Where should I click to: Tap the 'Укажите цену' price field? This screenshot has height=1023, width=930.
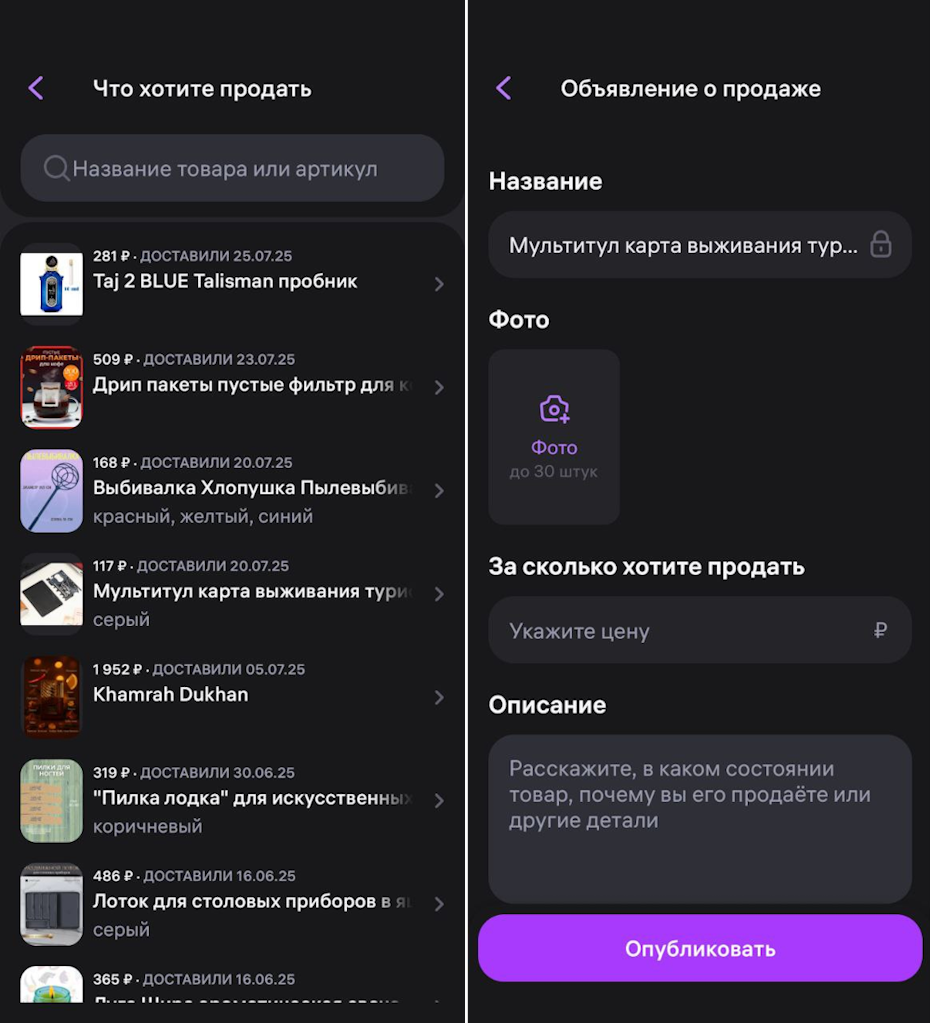(690, 631)
